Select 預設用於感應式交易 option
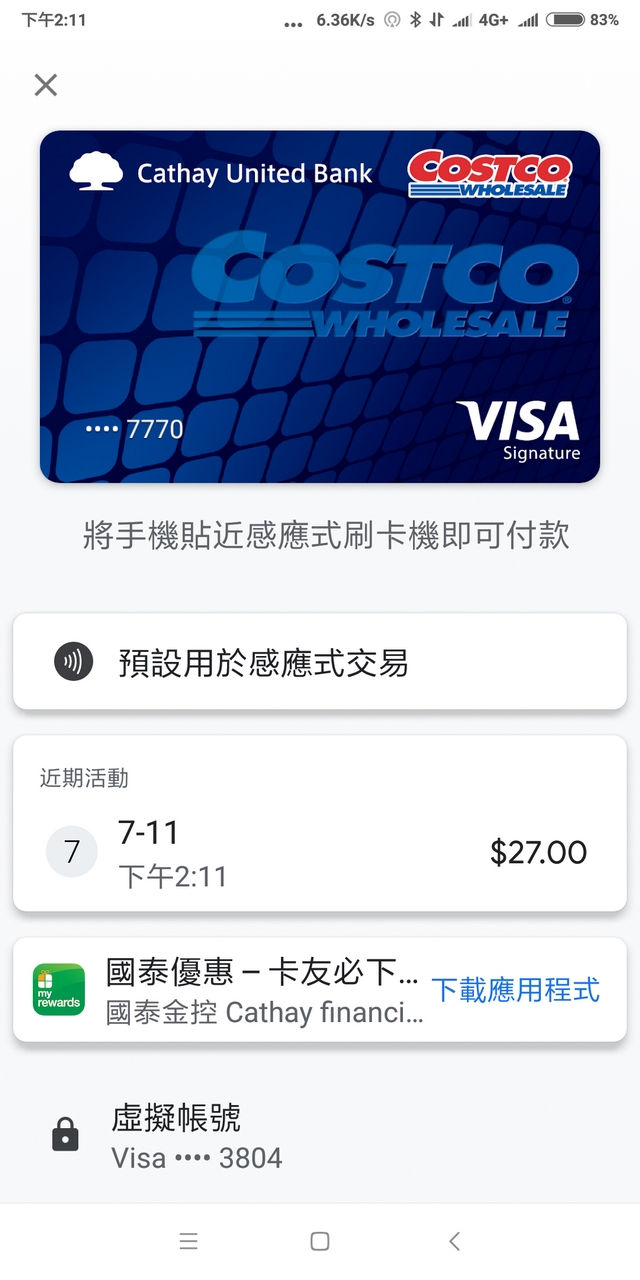Screen dimensions: 640x1280 (320, 662)
